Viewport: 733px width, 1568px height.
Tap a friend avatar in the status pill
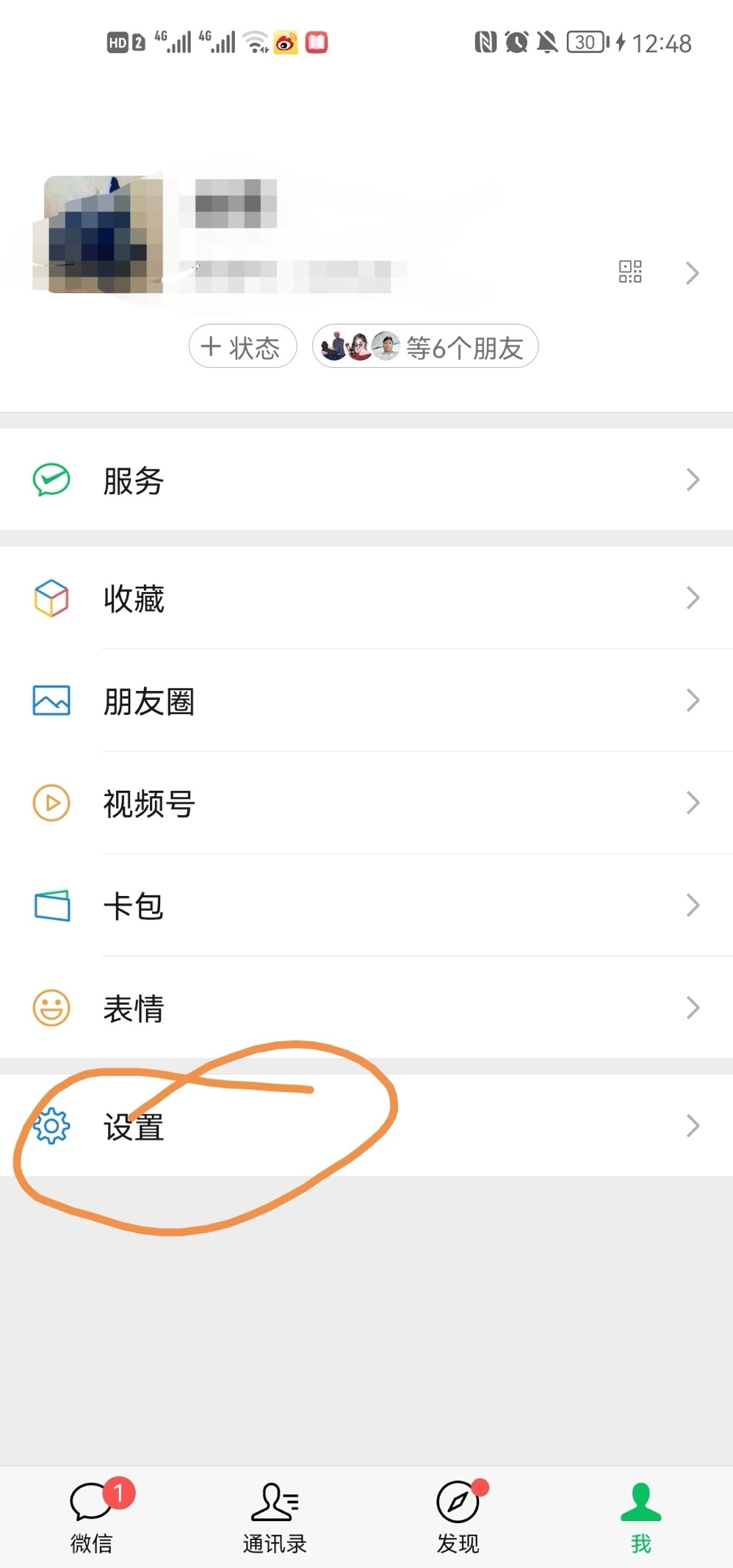point(342,346)
